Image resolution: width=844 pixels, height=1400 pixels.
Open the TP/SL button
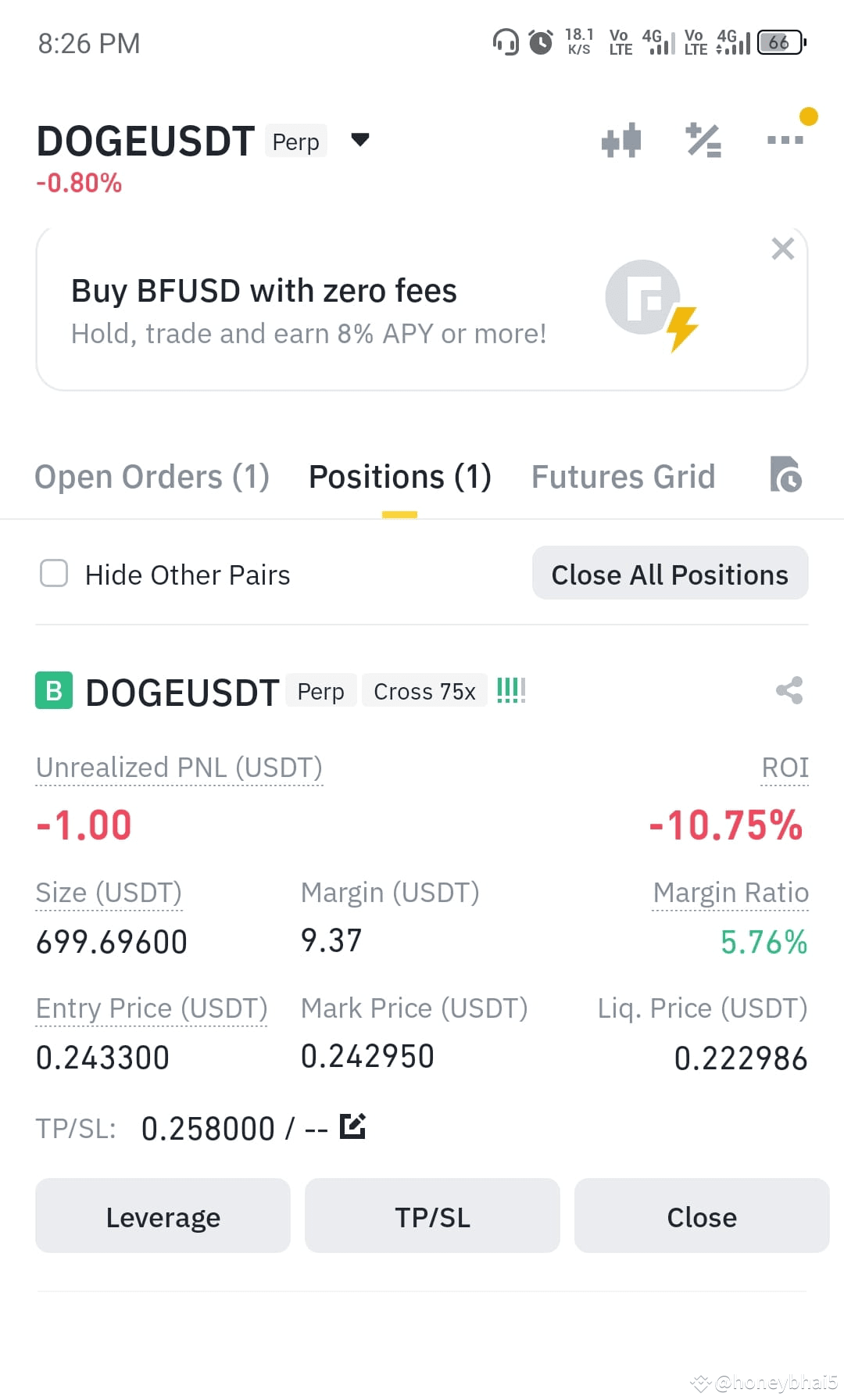click(x=432, y=1216)
